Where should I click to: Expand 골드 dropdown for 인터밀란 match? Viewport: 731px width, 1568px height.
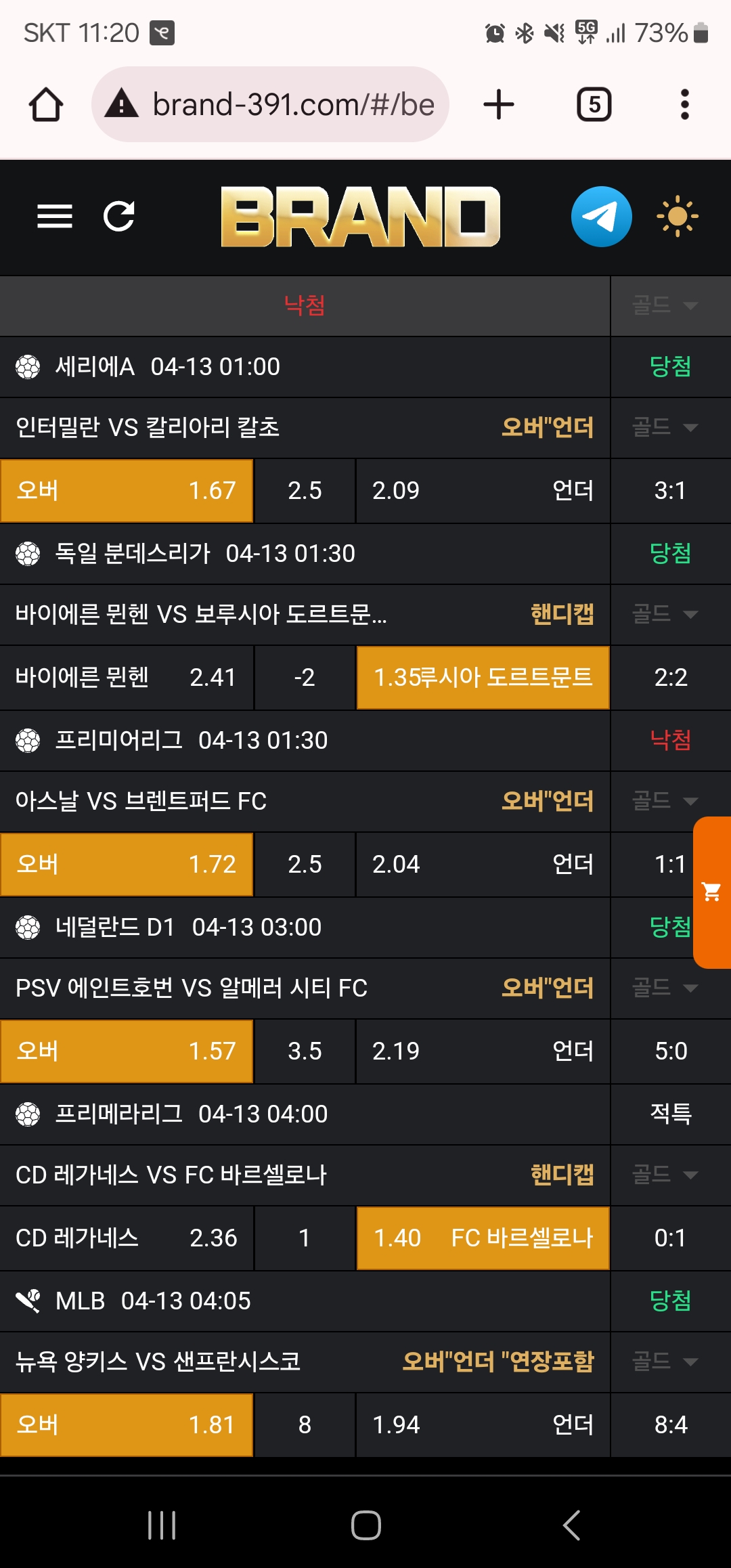tap(665, 428)
